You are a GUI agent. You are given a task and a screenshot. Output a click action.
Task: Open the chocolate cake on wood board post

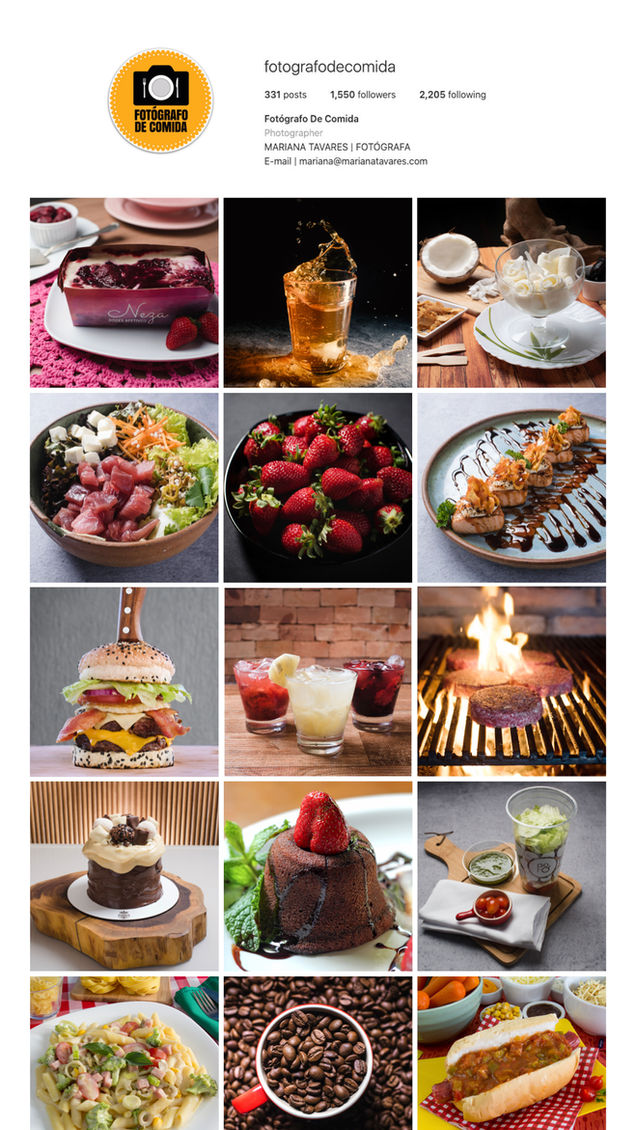coord(124,876)
